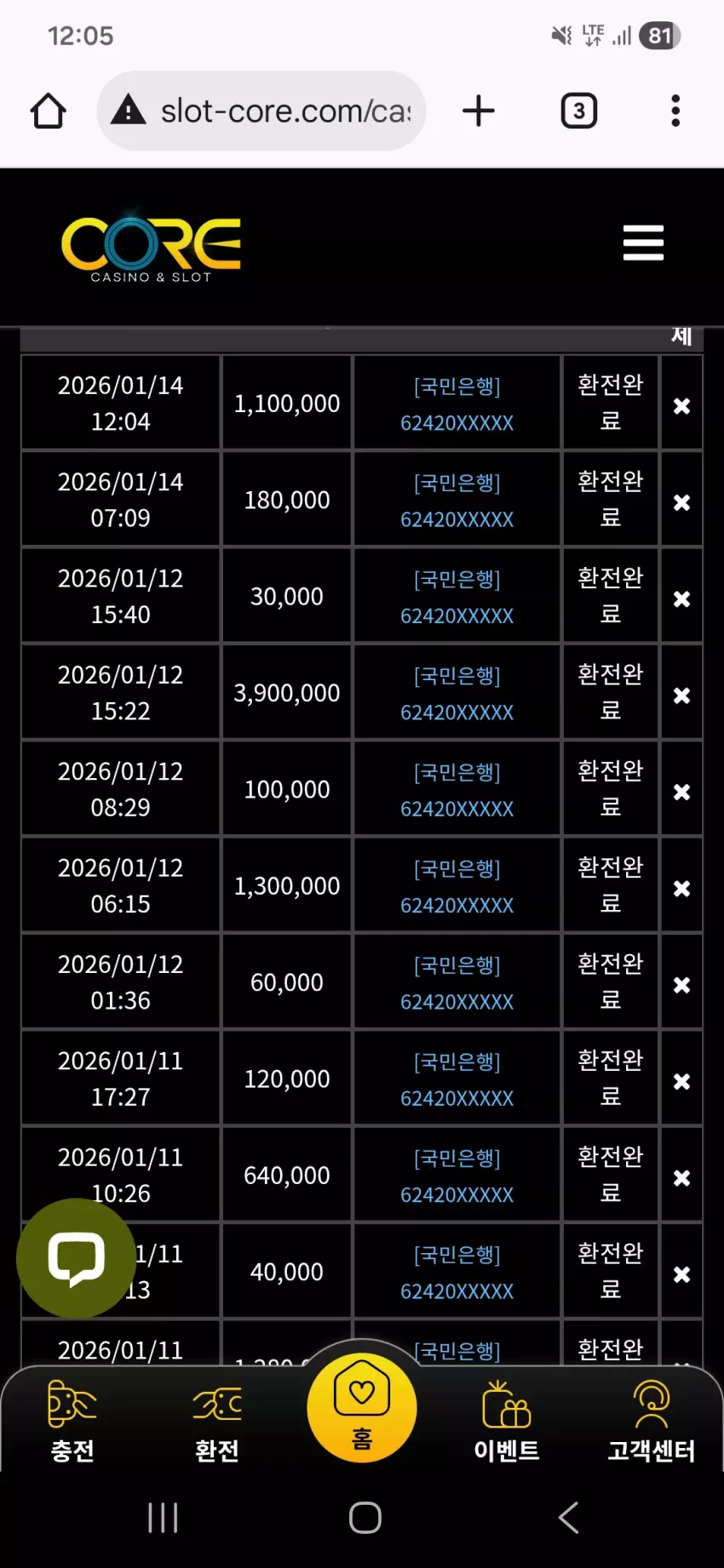Open the site hamburger menu
This screenshot has width=724, height=1568.
(x=643, y=243)
